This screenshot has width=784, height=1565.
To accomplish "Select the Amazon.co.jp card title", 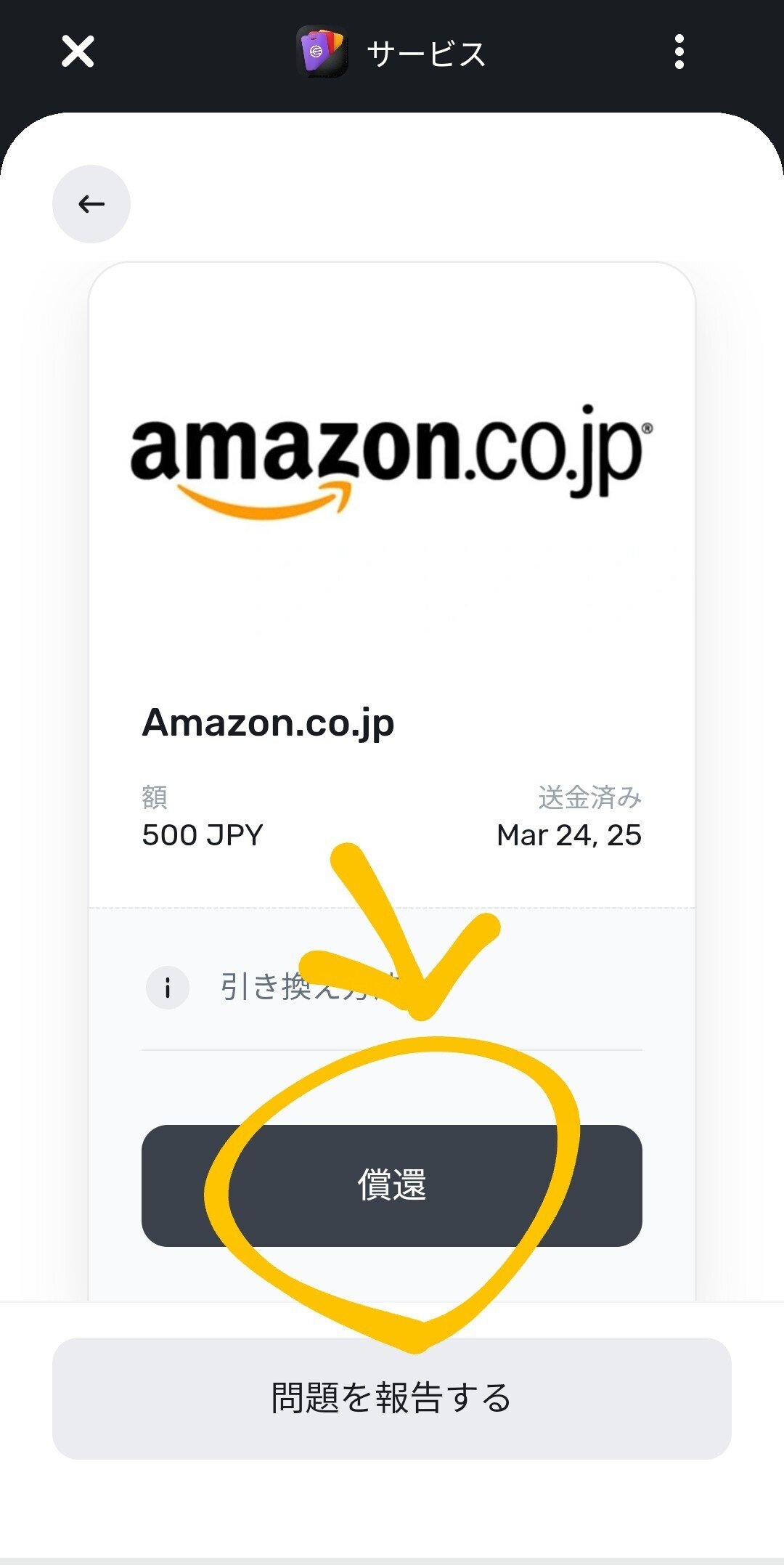I will coord(268,724).
